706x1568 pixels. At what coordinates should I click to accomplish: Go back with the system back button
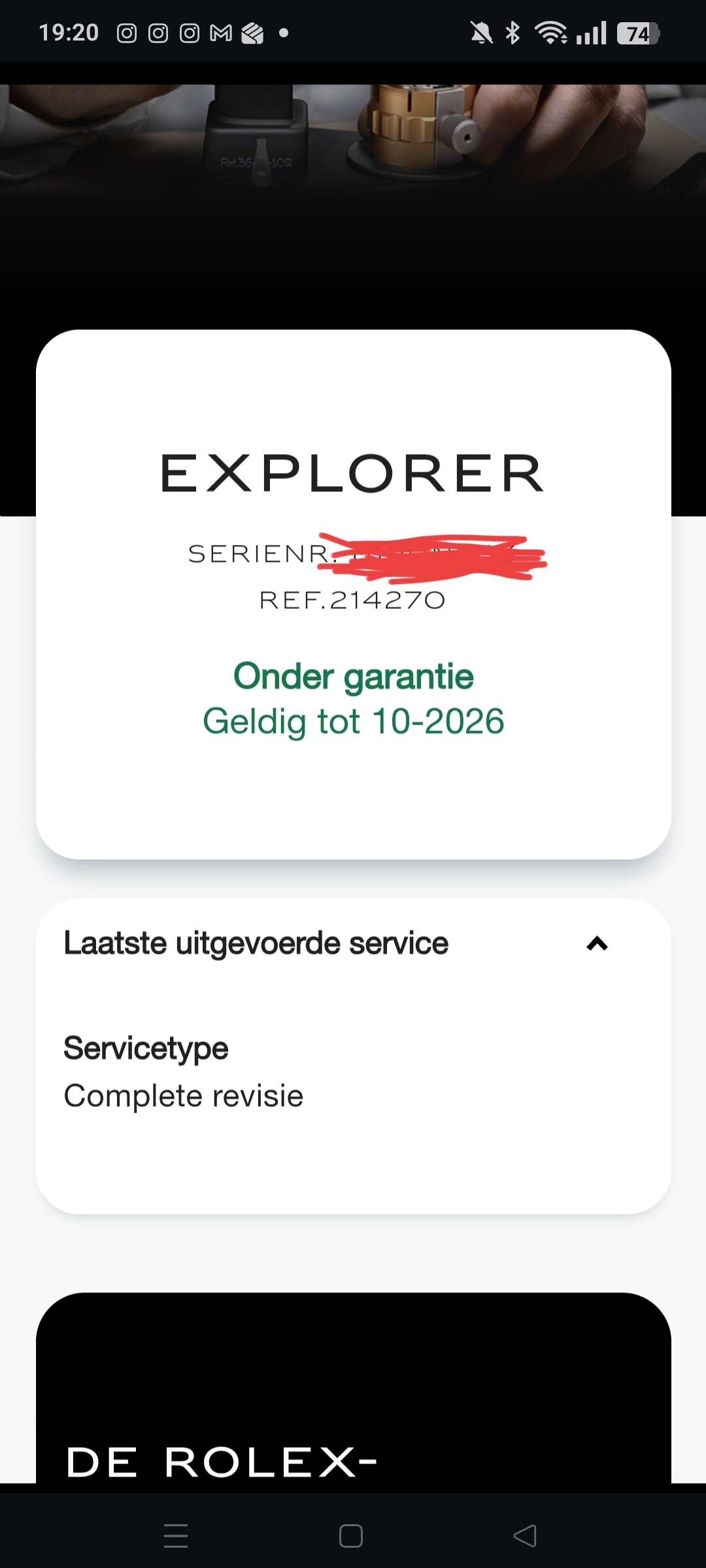(x=525, y=1535)
